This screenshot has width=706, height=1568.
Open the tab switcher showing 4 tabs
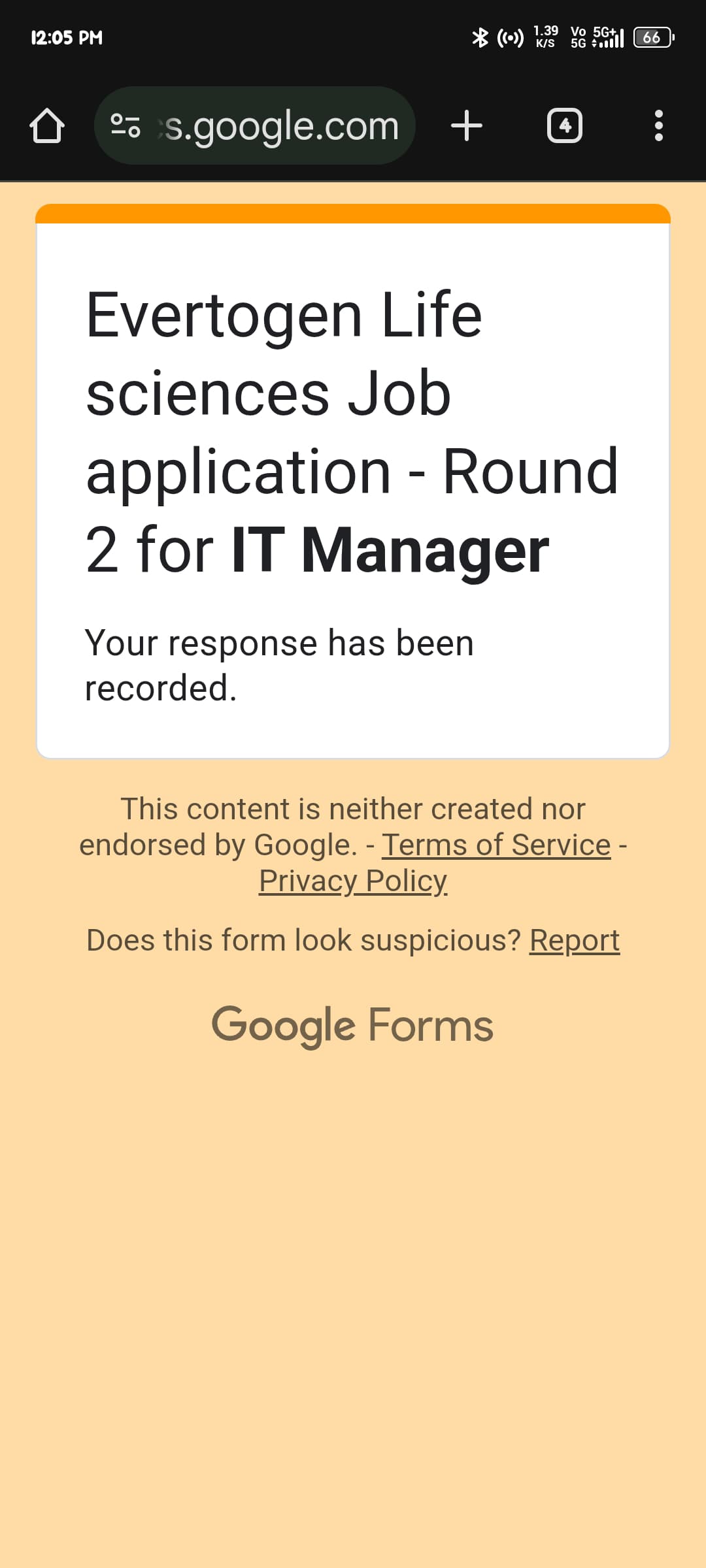565,125
